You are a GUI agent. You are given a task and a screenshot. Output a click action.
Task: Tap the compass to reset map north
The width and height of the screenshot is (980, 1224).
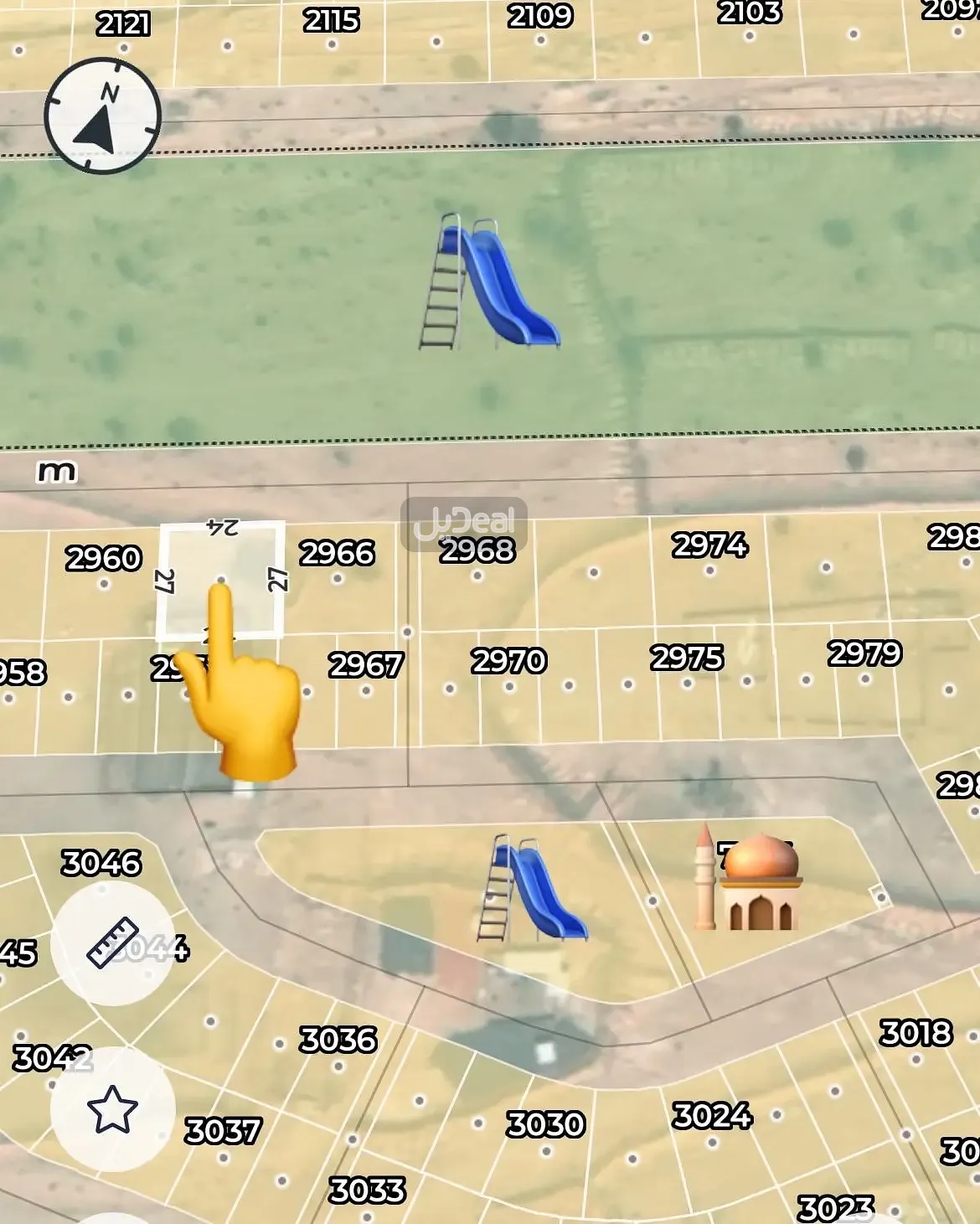pos(102,116)
